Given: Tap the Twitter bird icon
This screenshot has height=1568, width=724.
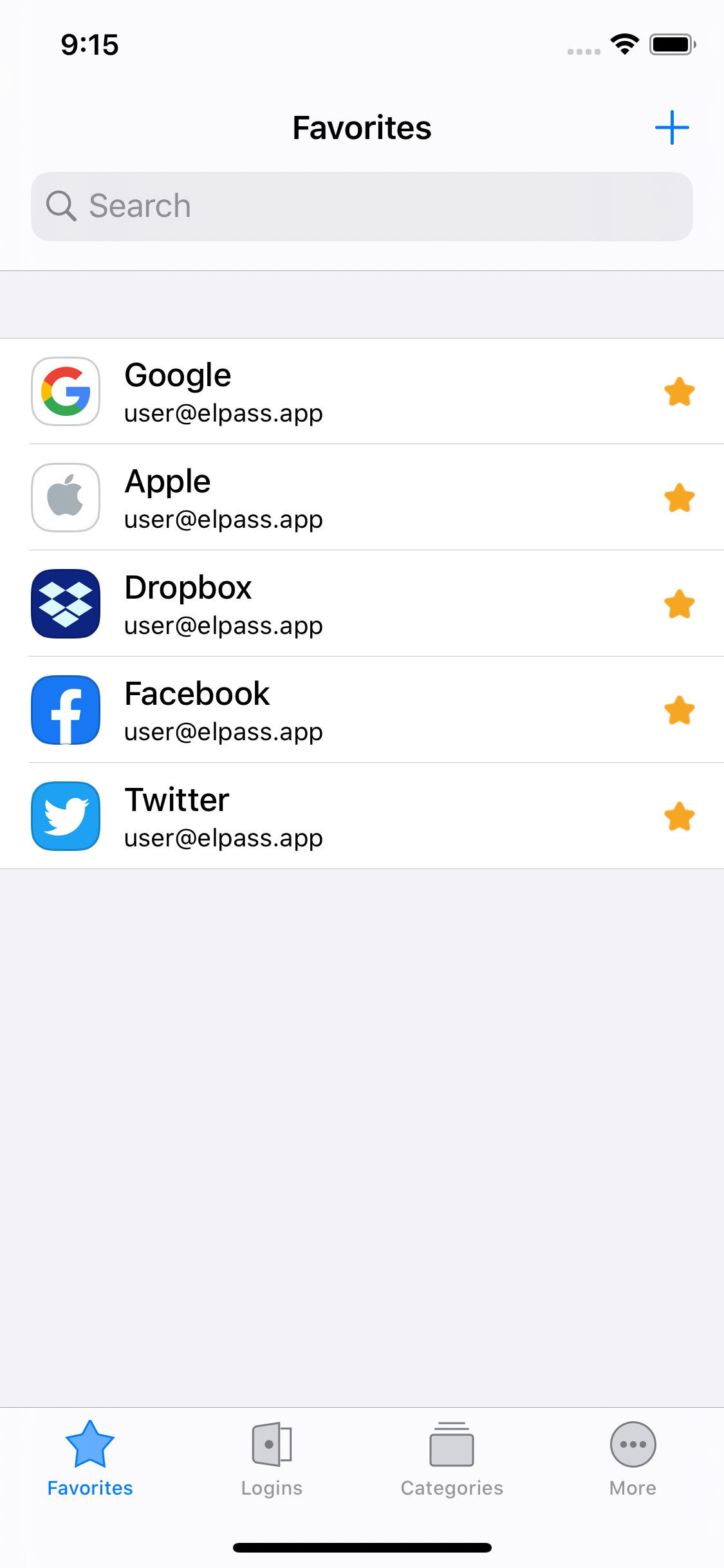Looking at the screenshot, I should (x=65, y=816).
